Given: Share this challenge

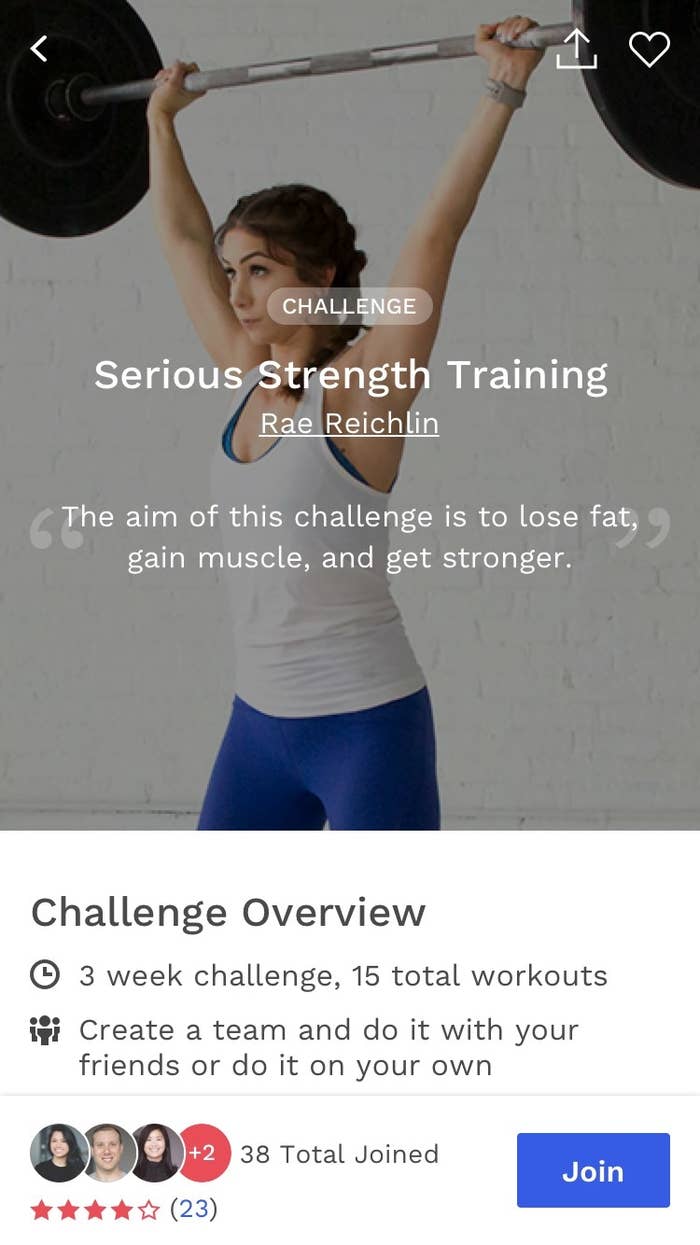Looking at the screenshot, I should [x=576, y=48].
